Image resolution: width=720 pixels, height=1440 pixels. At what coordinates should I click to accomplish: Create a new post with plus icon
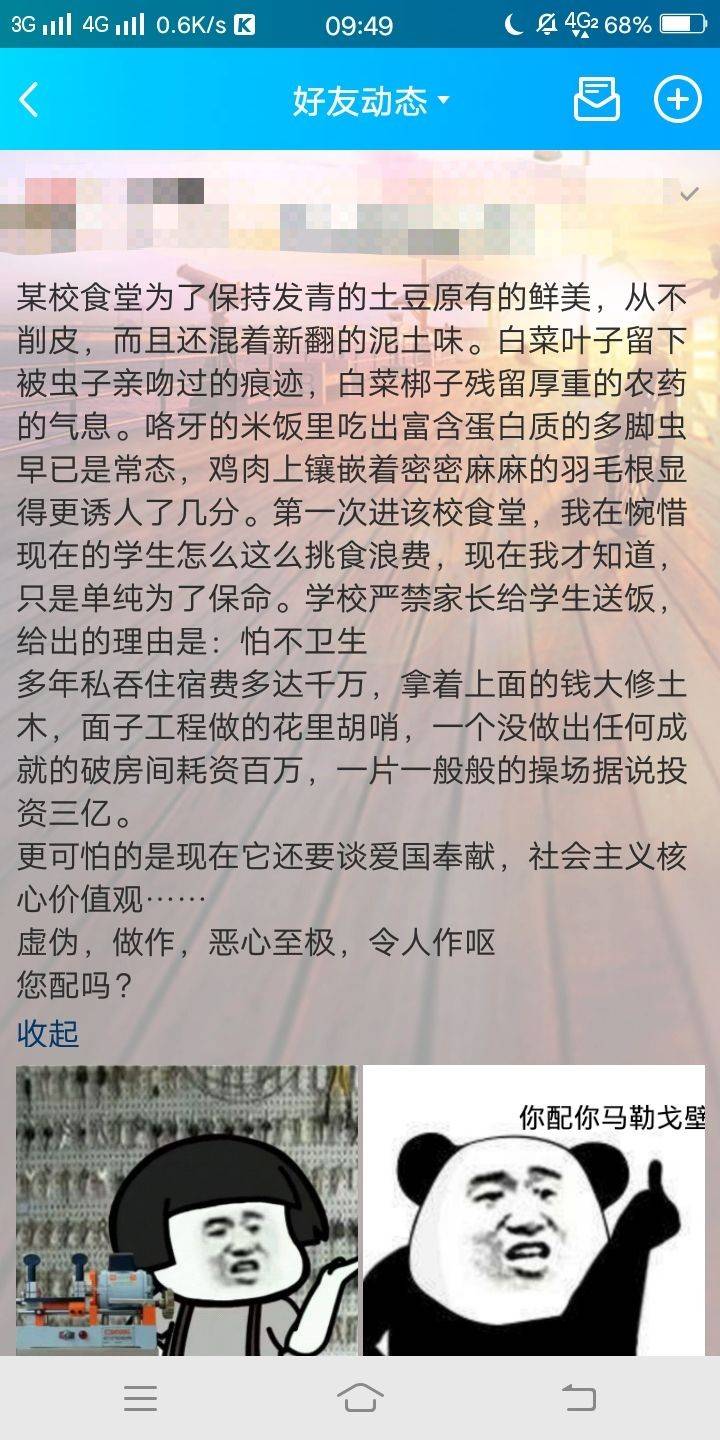pos(677,100)
